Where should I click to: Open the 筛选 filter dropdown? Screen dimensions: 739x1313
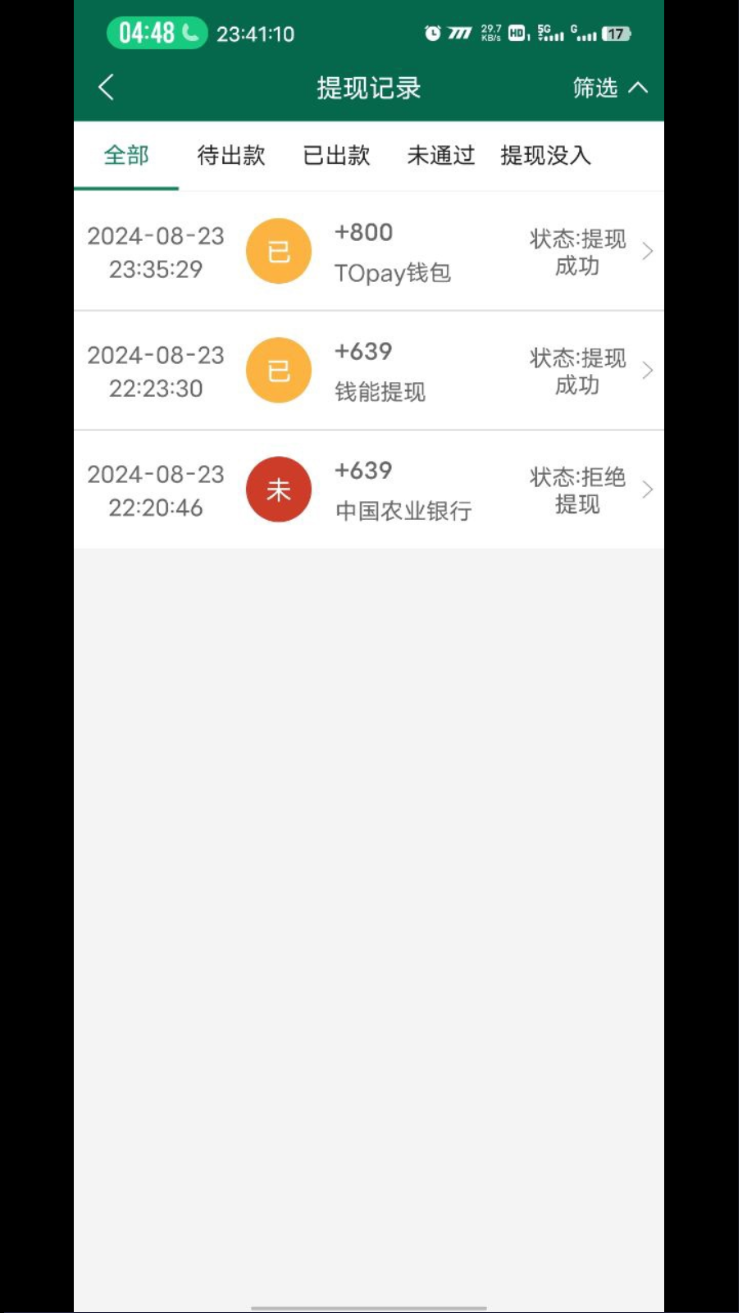point(610,88)
